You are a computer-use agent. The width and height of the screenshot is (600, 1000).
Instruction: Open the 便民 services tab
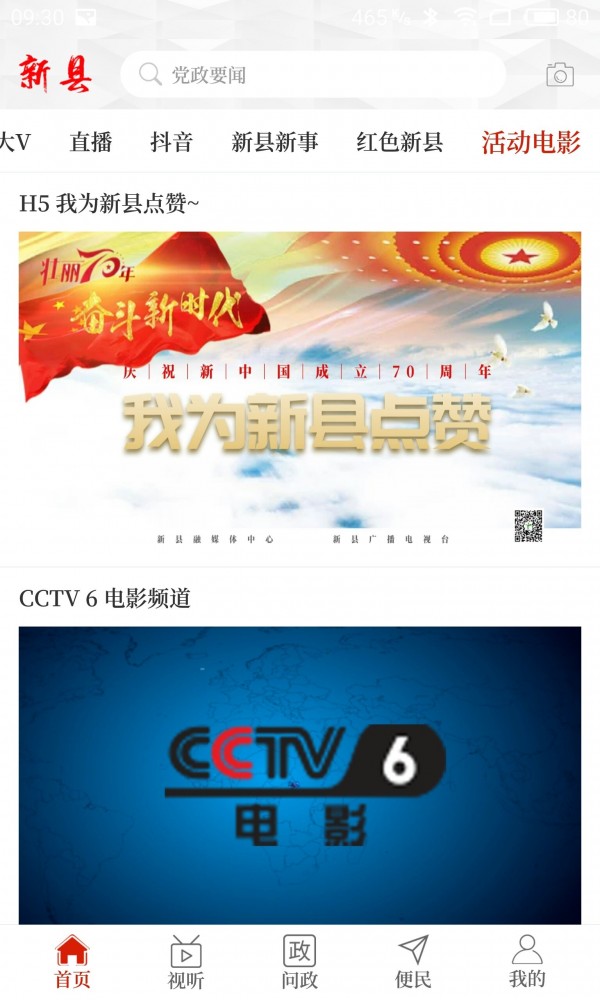(413, 962)
